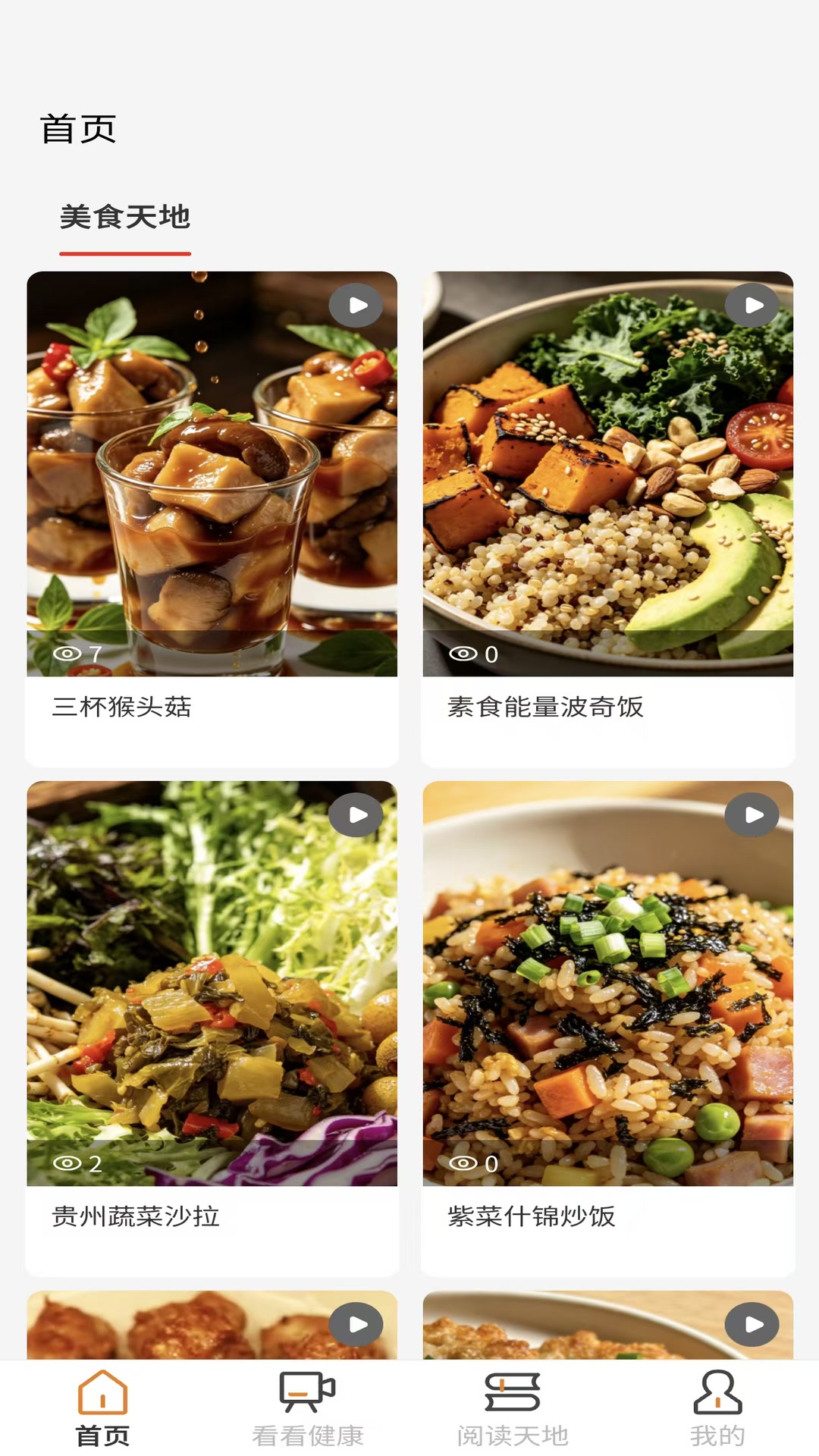Play the 素食能量波奇饭 video
This screenshot has height=1456, width=819.
[752, 305]
